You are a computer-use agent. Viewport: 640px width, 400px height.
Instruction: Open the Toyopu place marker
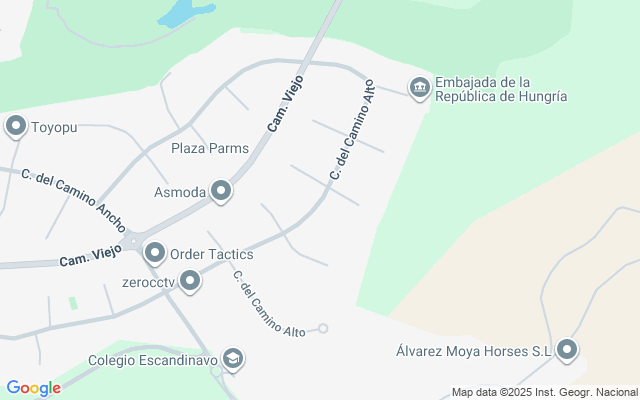point(15,127)
